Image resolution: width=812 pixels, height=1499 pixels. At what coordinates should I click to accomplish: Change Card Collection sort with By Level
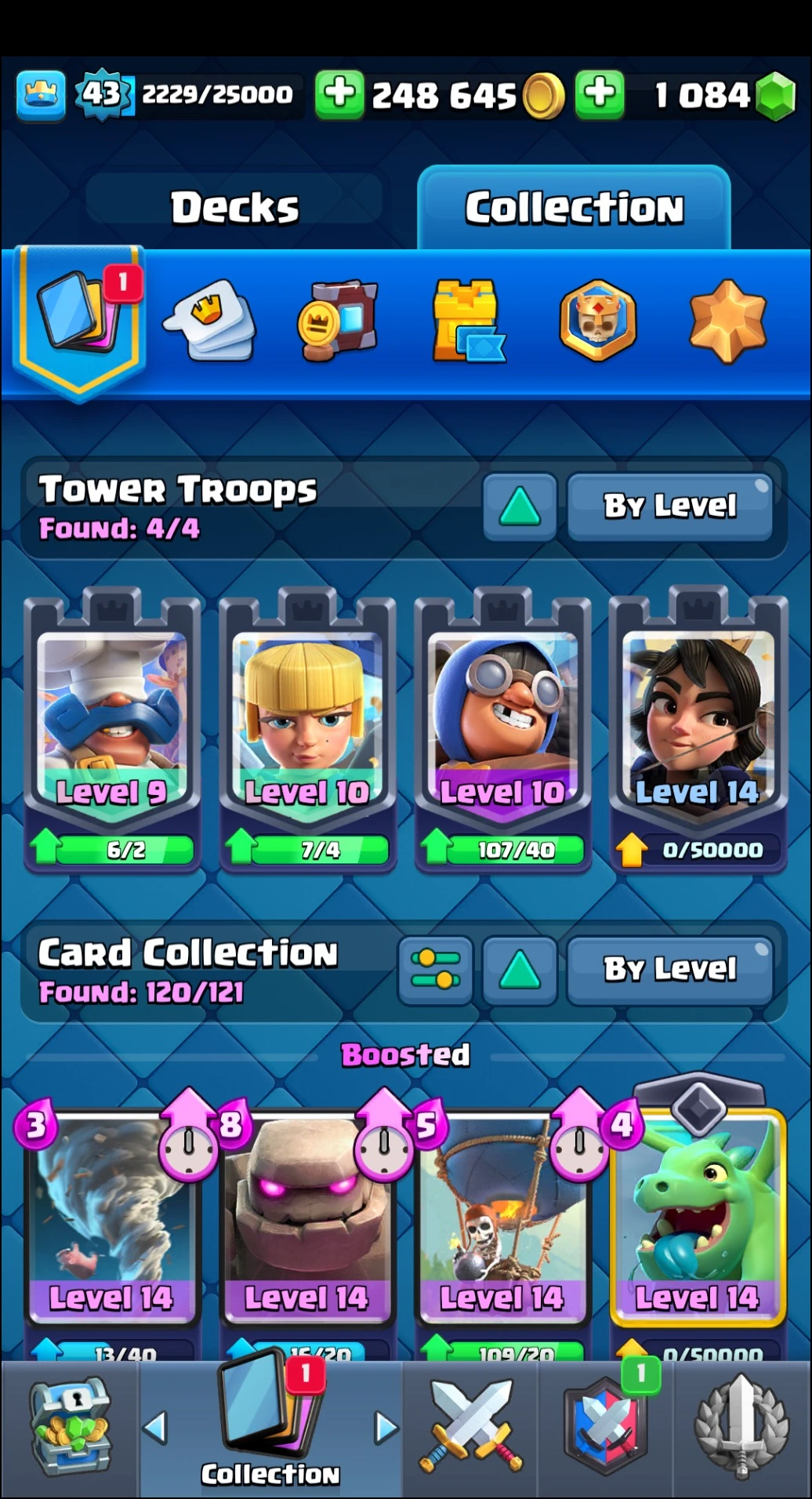pyautogui.click(x=669, y=970)
